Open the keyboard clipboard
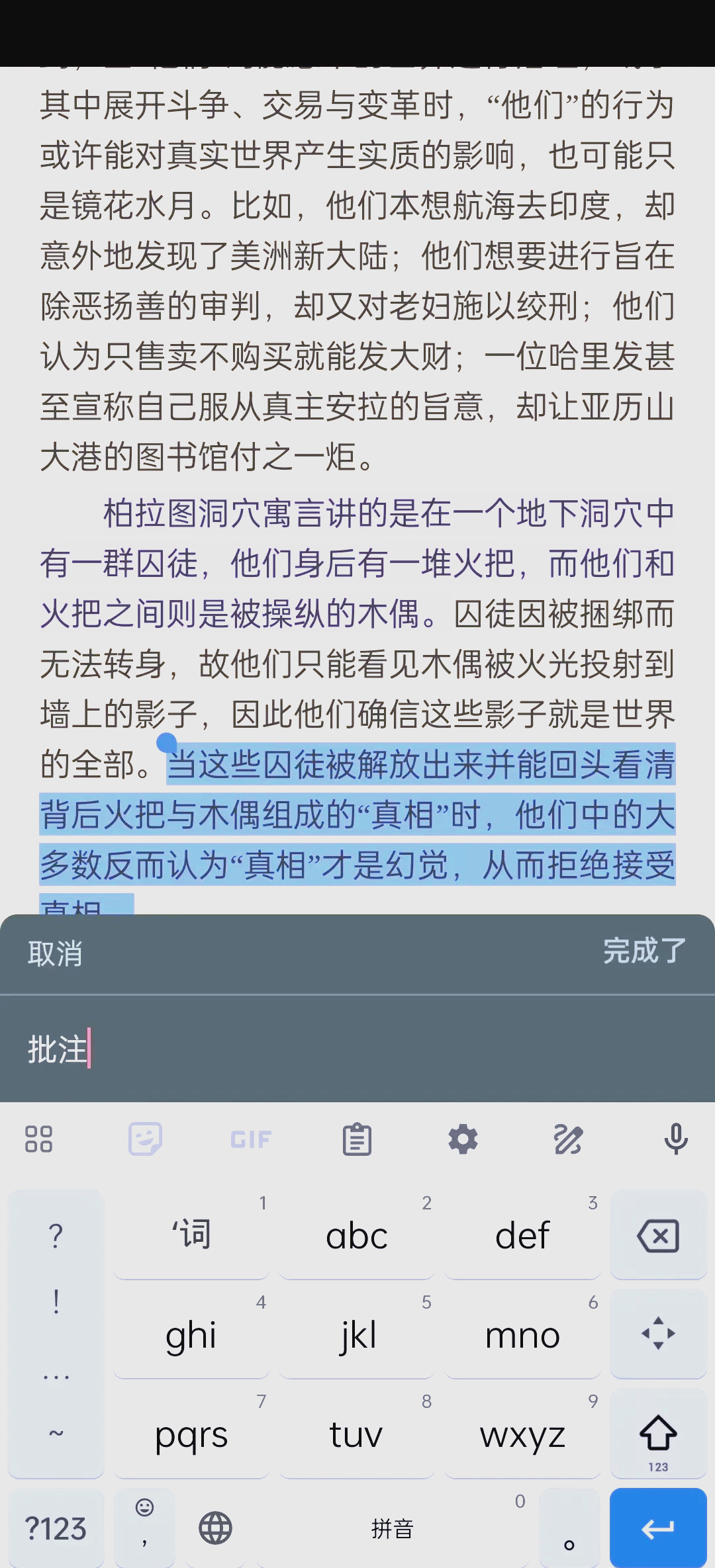This screenshot has height=1568, width=715. 357,1139
